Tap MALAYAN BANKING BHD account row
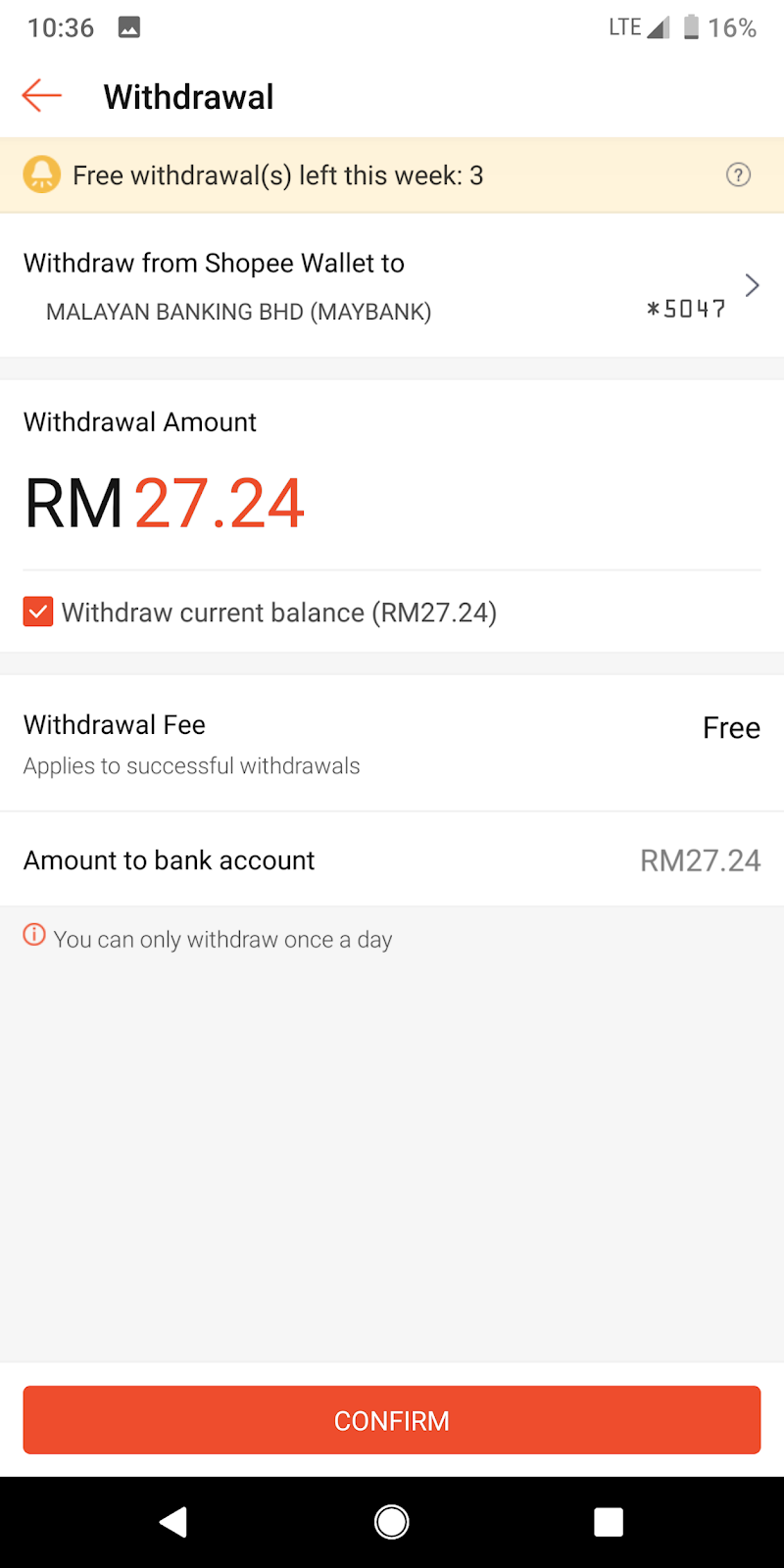 coord(238,312)
